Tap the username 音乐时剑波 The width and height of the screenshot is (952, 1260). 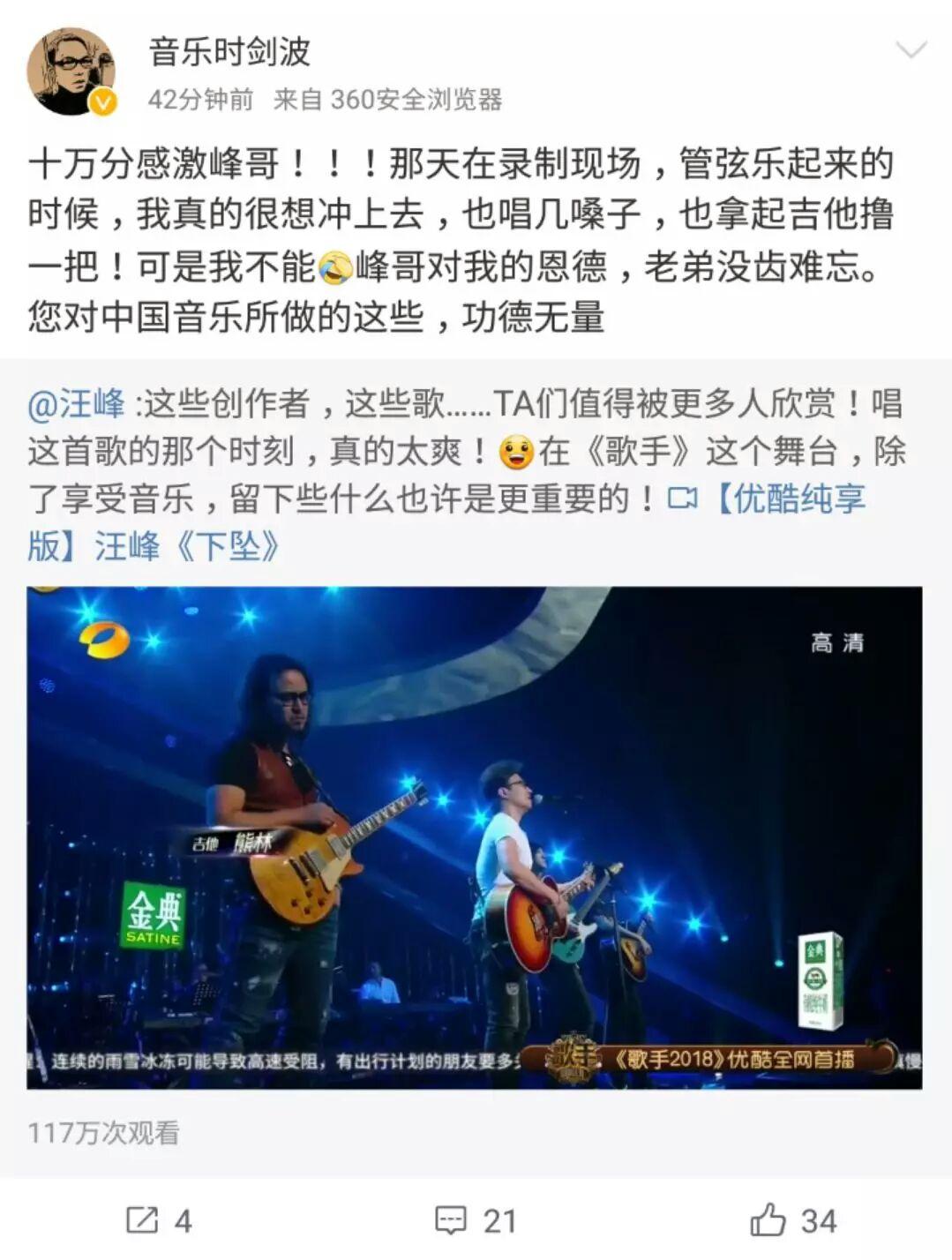(x=229, y=51)
